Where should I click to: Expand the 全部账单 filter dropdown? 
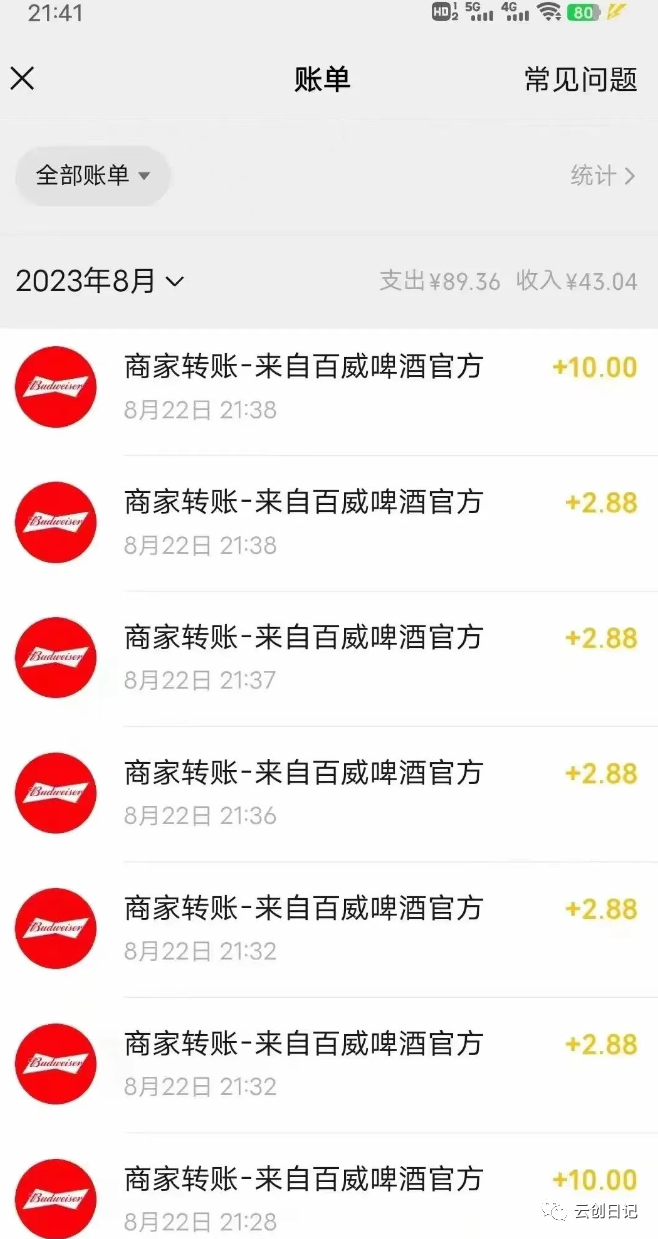pyautogui.click(x=93, y=176)
